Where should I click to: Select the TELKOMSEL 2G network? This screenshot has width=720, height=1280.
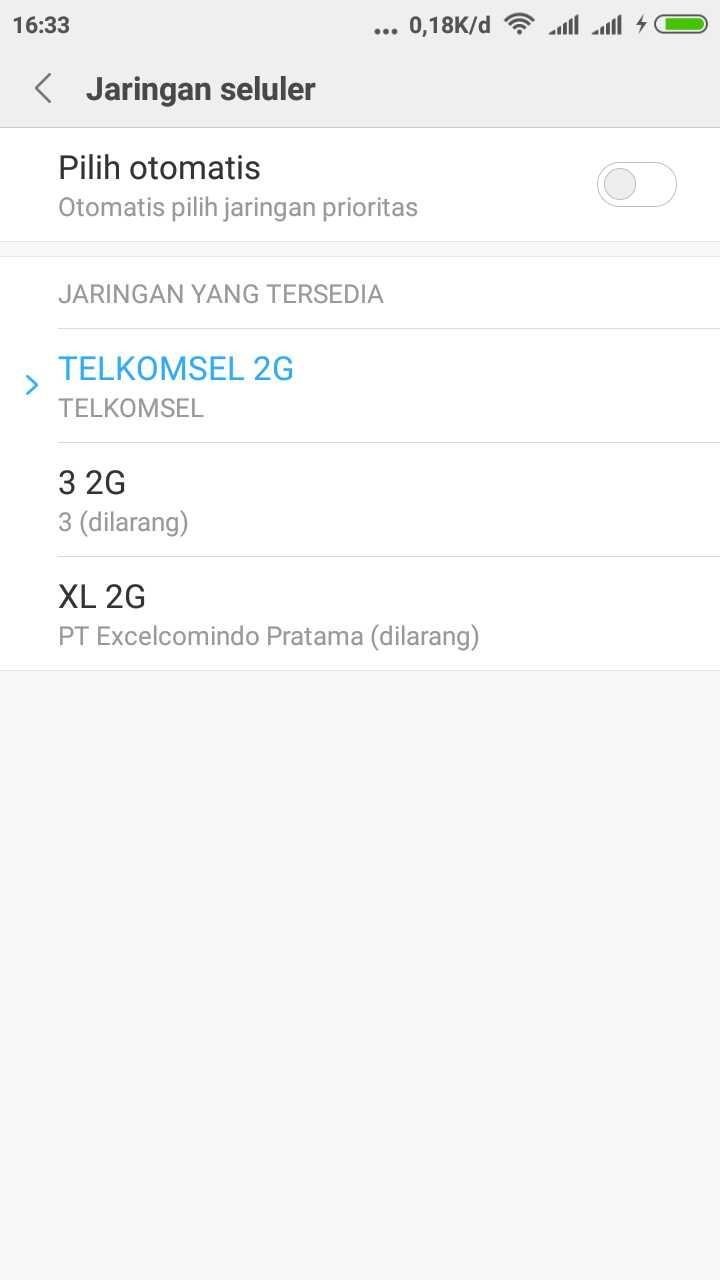360,386
